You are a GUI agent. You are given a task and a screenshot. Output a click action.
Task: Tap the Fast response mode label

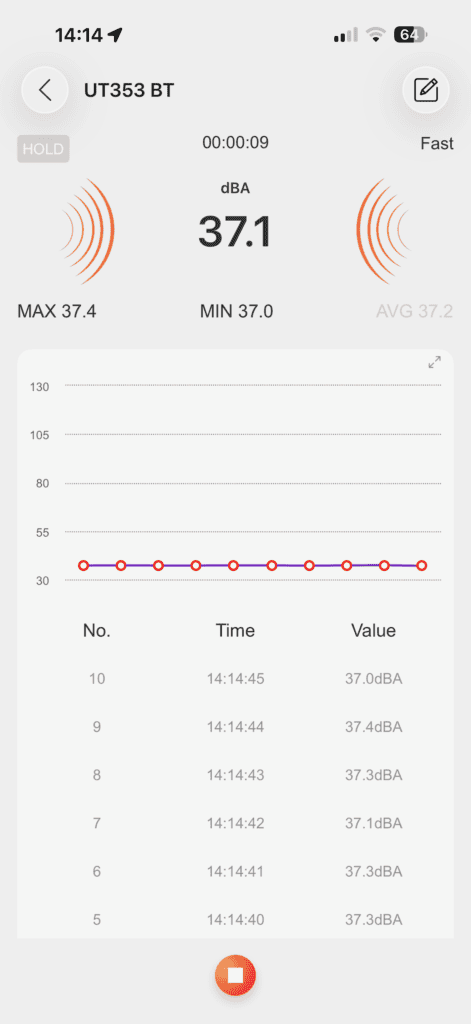437,144
